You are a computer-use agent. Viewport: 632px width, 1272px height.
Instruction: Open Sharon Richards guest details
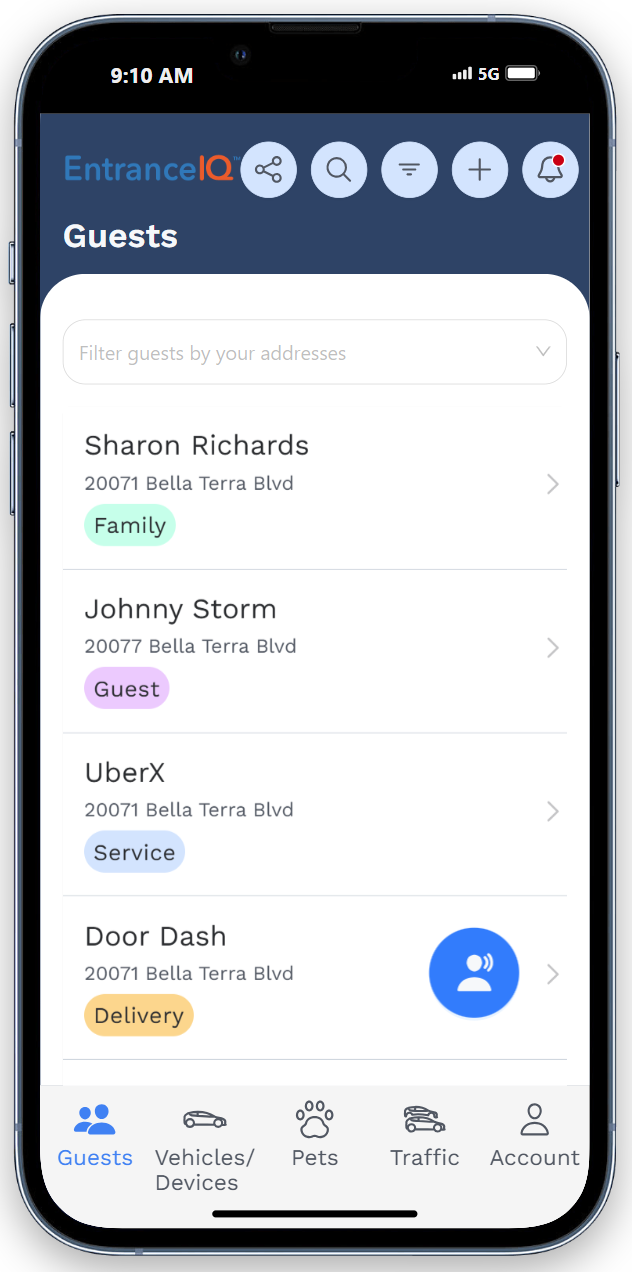click(x=314, y=486)
